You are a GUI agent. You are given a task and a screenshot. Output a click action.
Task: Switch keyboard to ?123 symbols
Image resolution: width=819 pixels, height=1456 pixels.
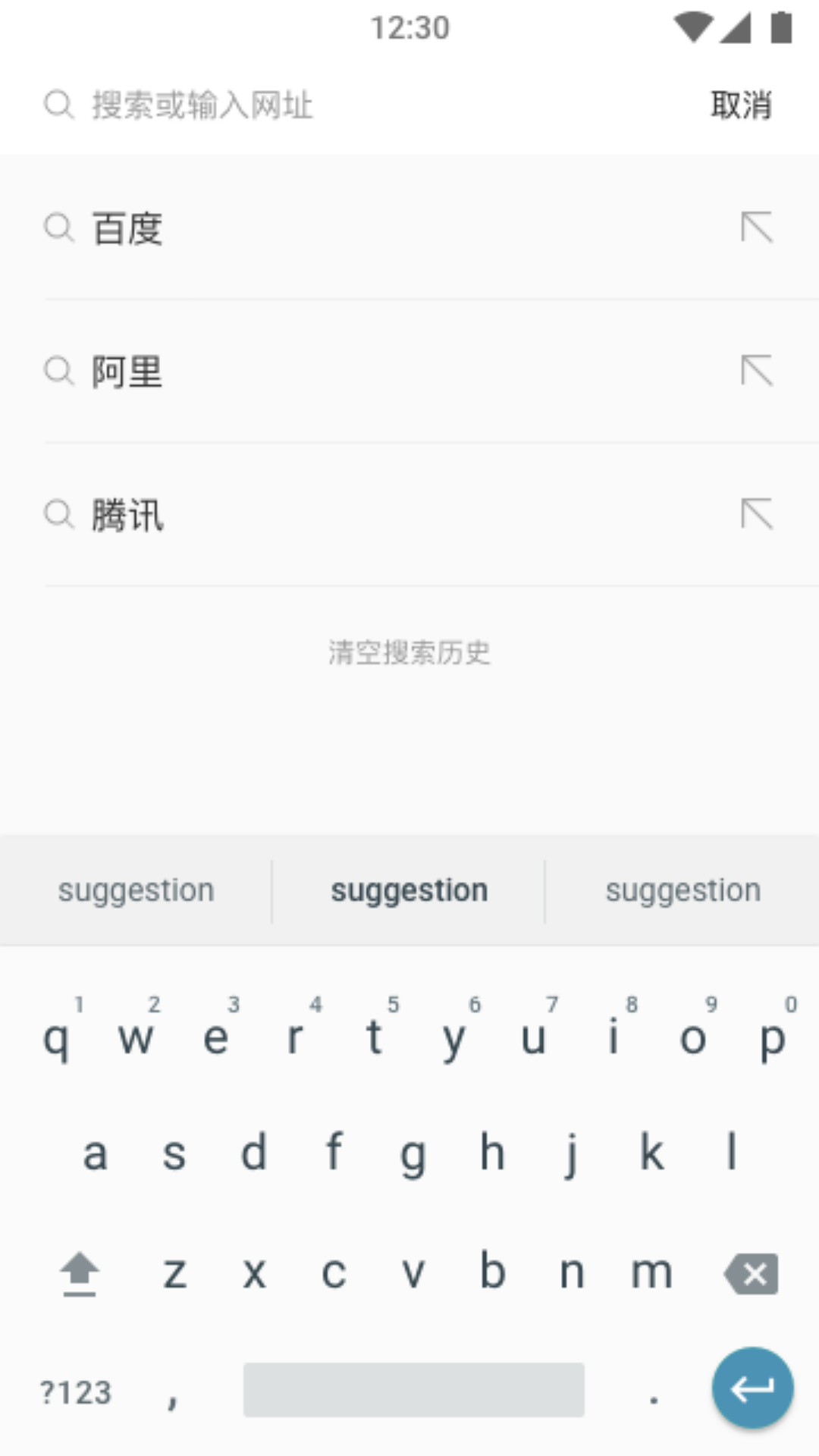pos(76,1392)
